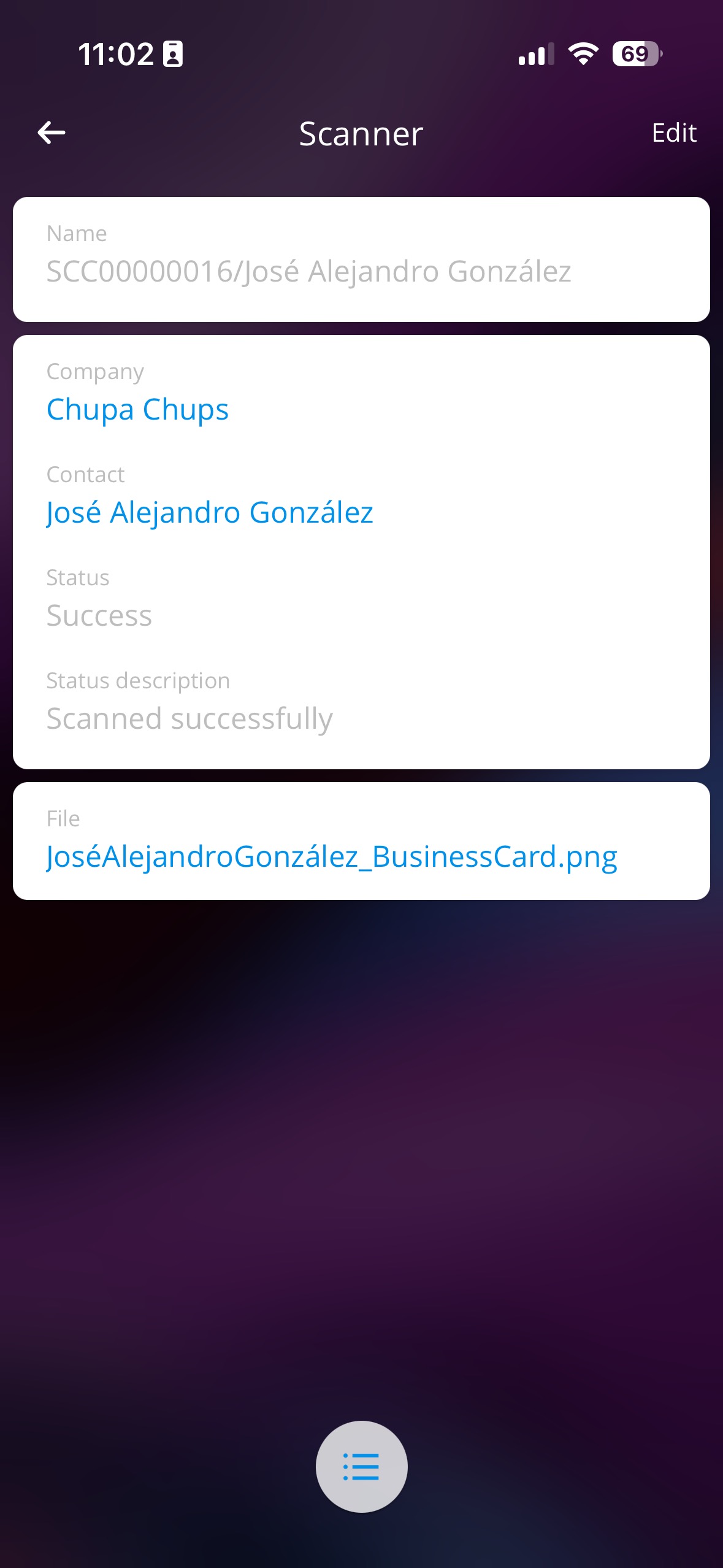The width and height of the screenshot is (723, 1568).
Task: Go back from the Scanner screen
Action: tap(52, 133)
